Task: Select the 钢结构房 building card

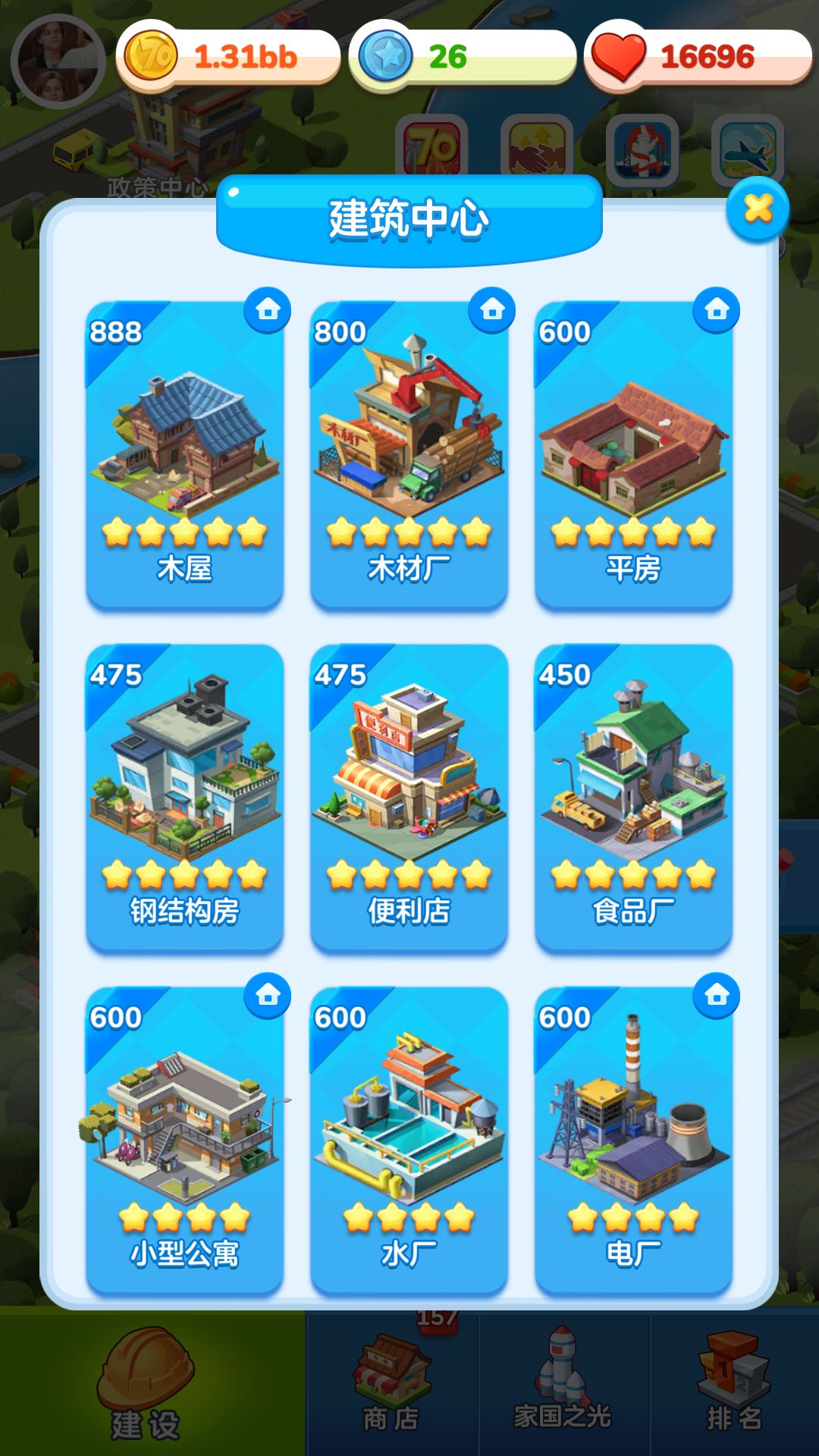Action: click(x=184, y=796)
